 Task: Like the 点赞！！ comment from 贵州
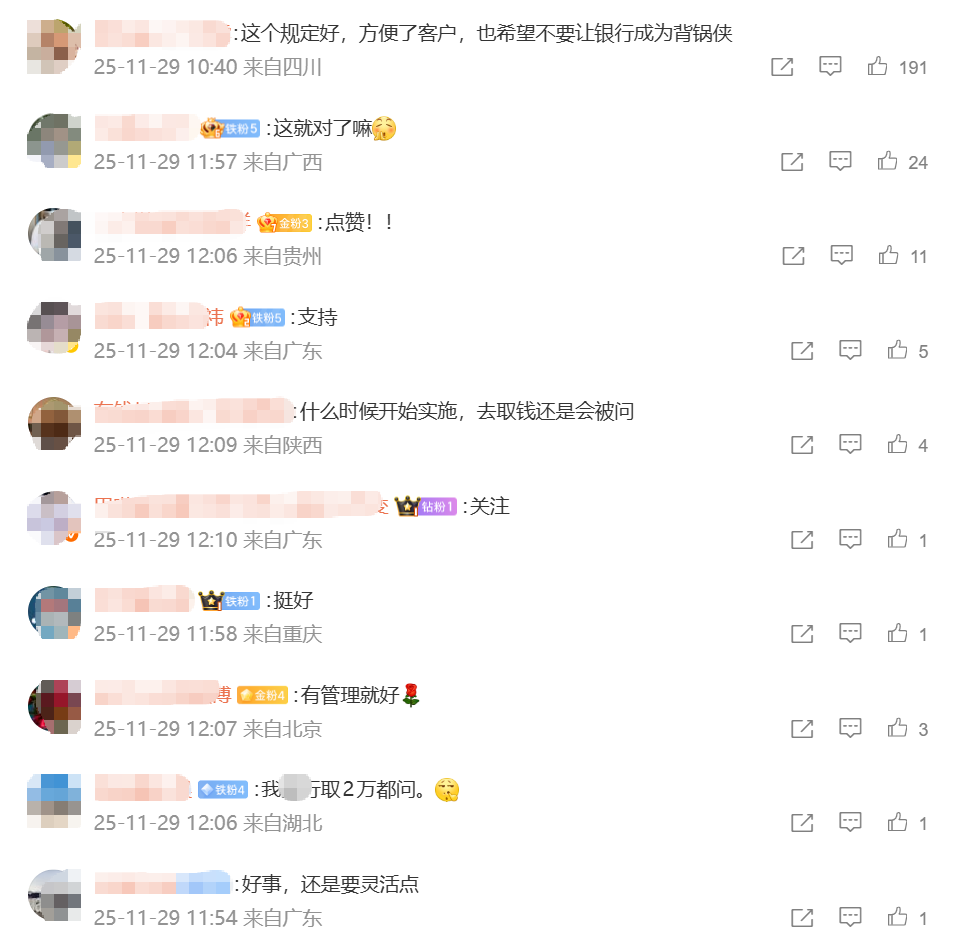click(888, 256)
